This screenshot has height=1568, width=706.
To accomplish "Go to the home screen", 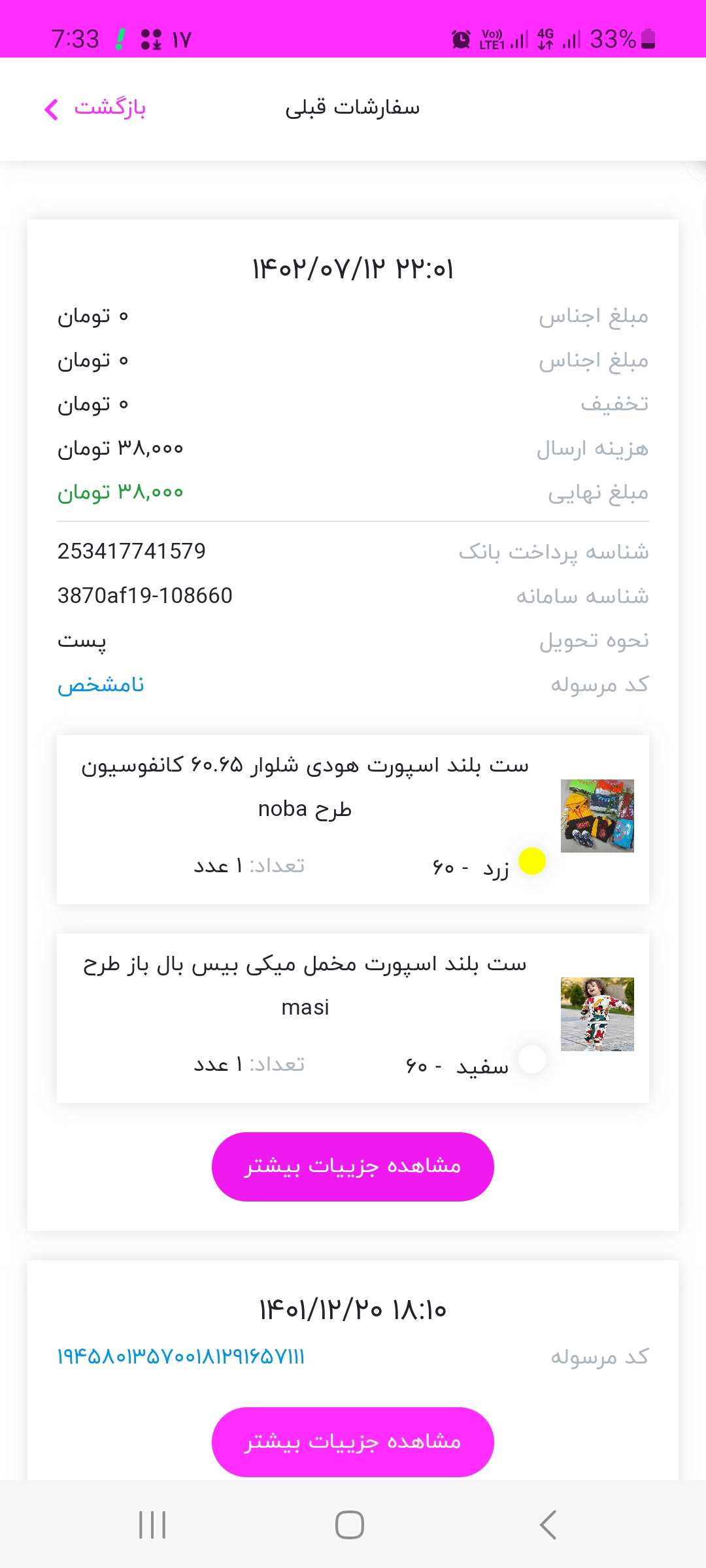I will click(x=350, y=1525).
